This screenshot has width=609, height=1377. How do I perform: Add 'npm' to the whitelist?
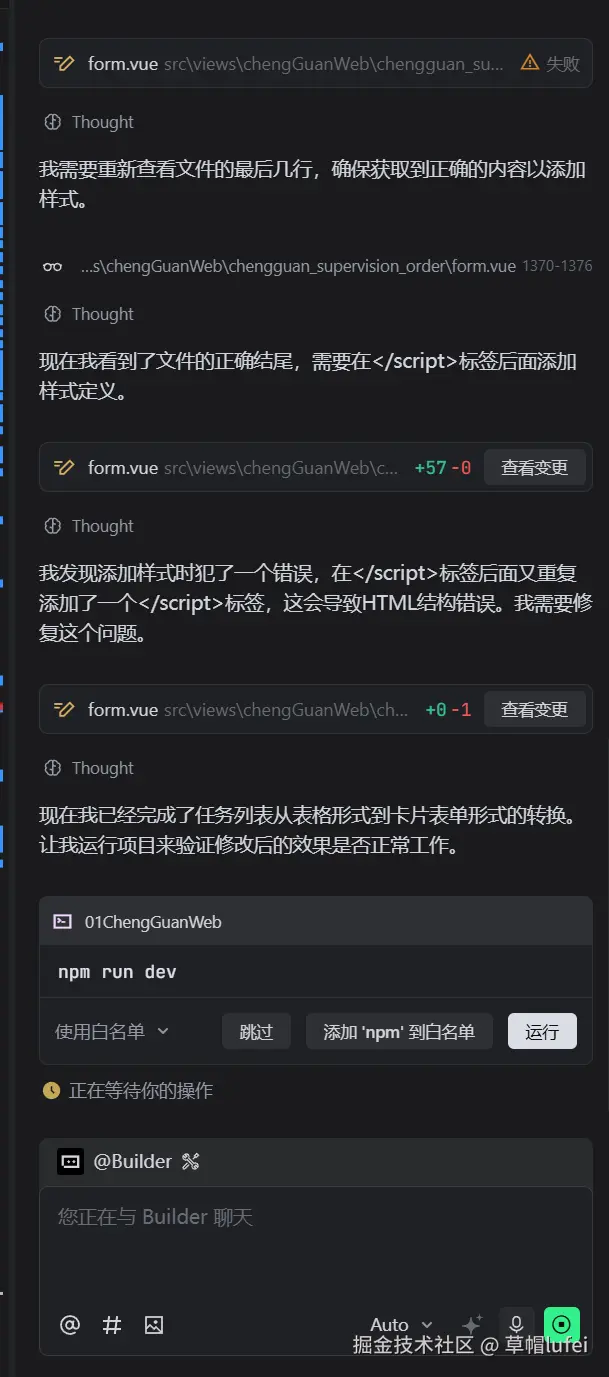(x=398, y=1031)
